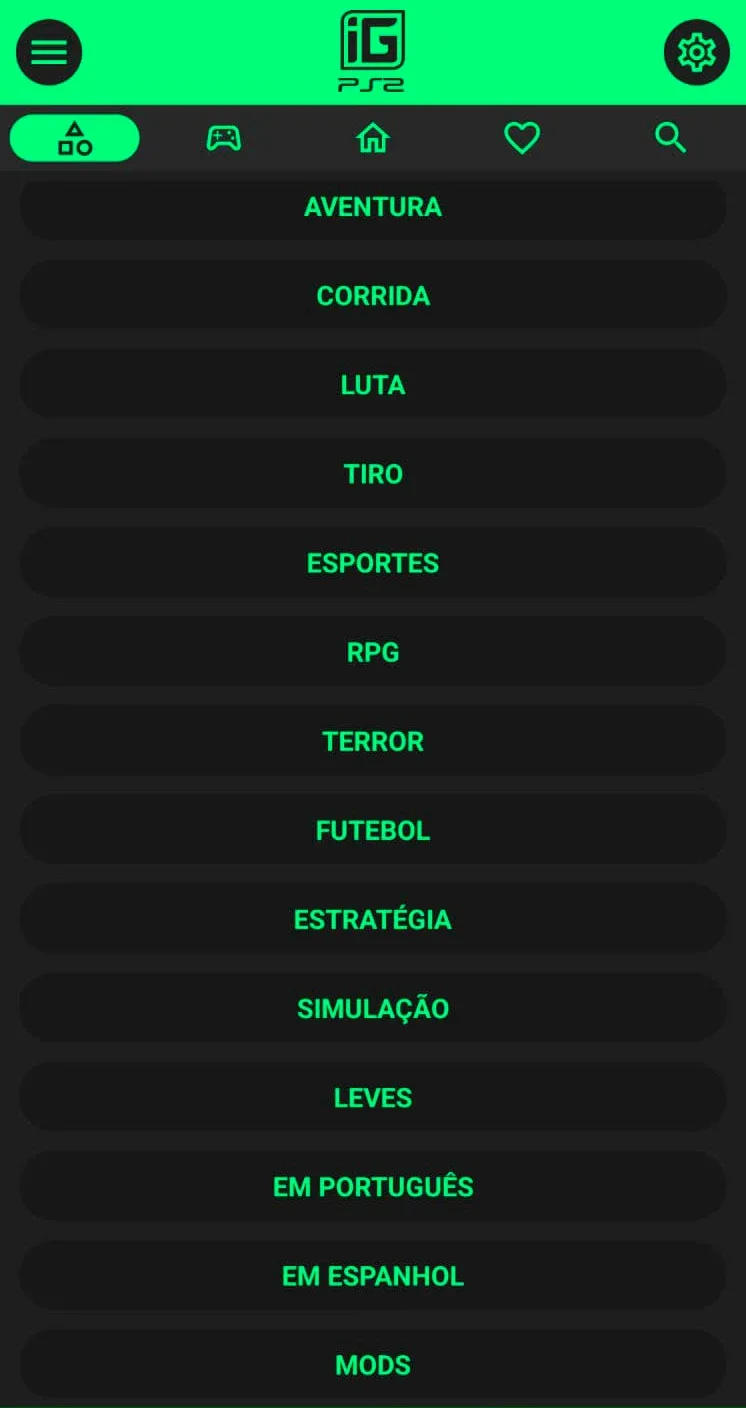View the ESPORTES category
The image size is (746, 1408).
click(373, 563)
